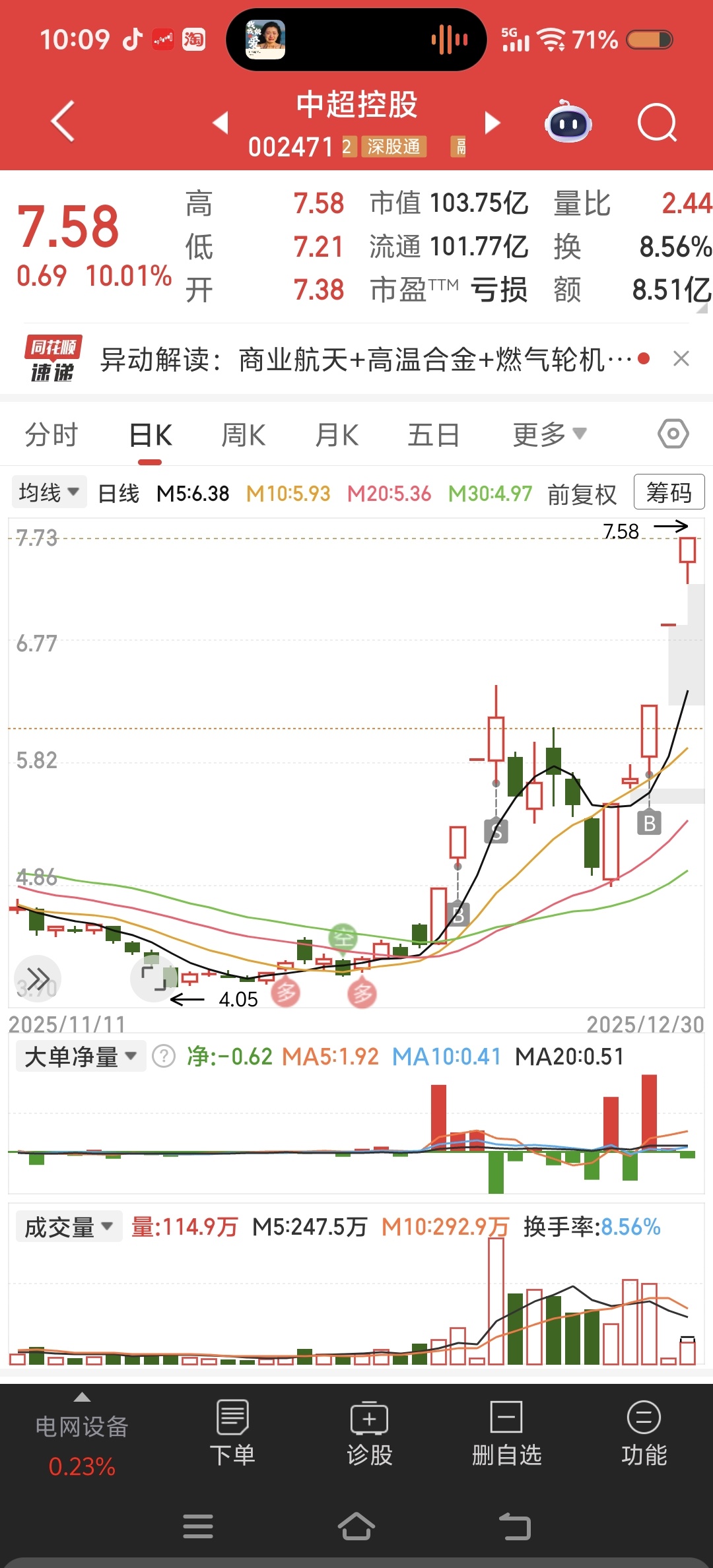Select the 月K tab

337,436
